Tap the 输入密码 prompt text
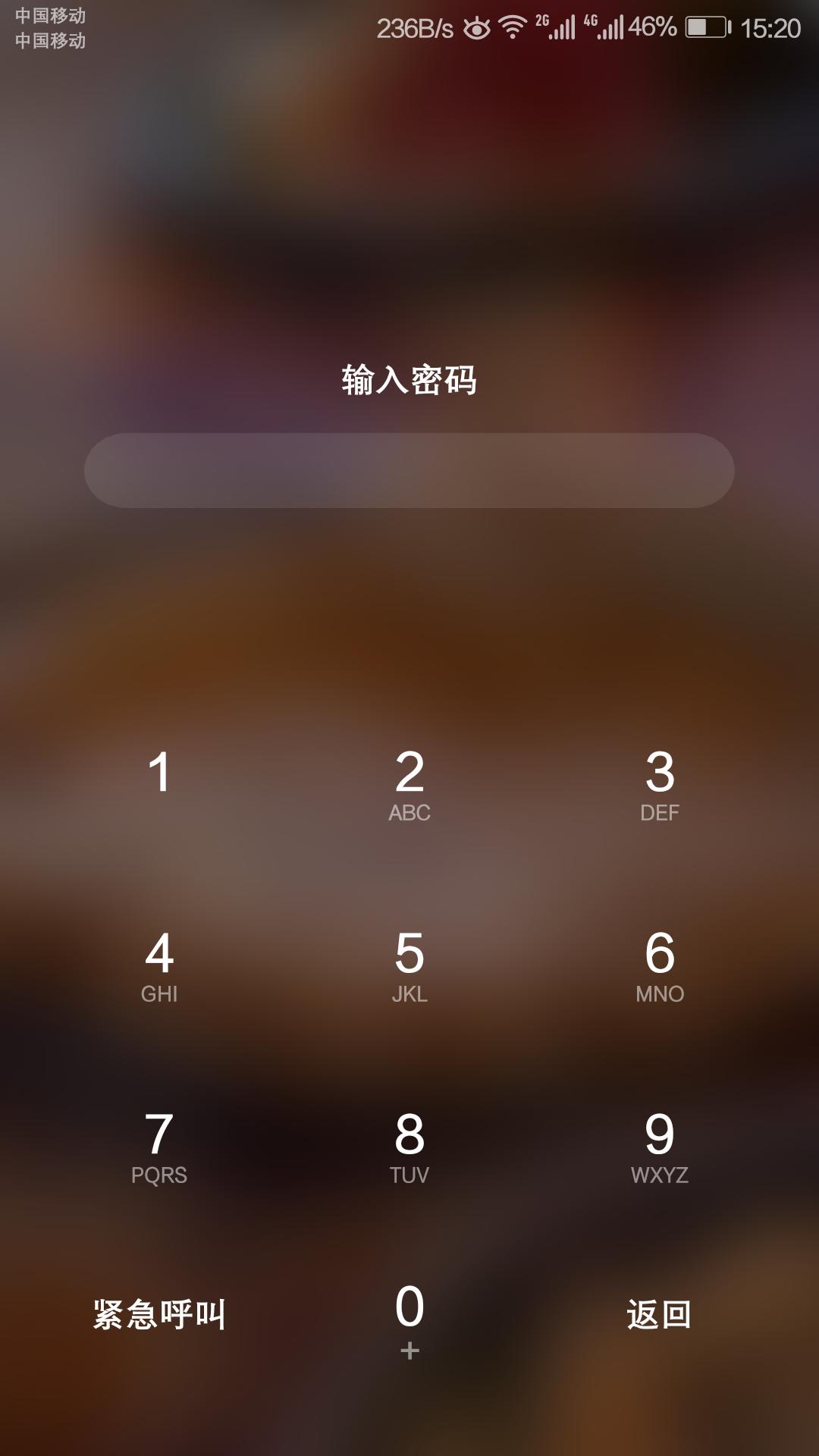Screen dimensions: 819x1456 point(409,379)
